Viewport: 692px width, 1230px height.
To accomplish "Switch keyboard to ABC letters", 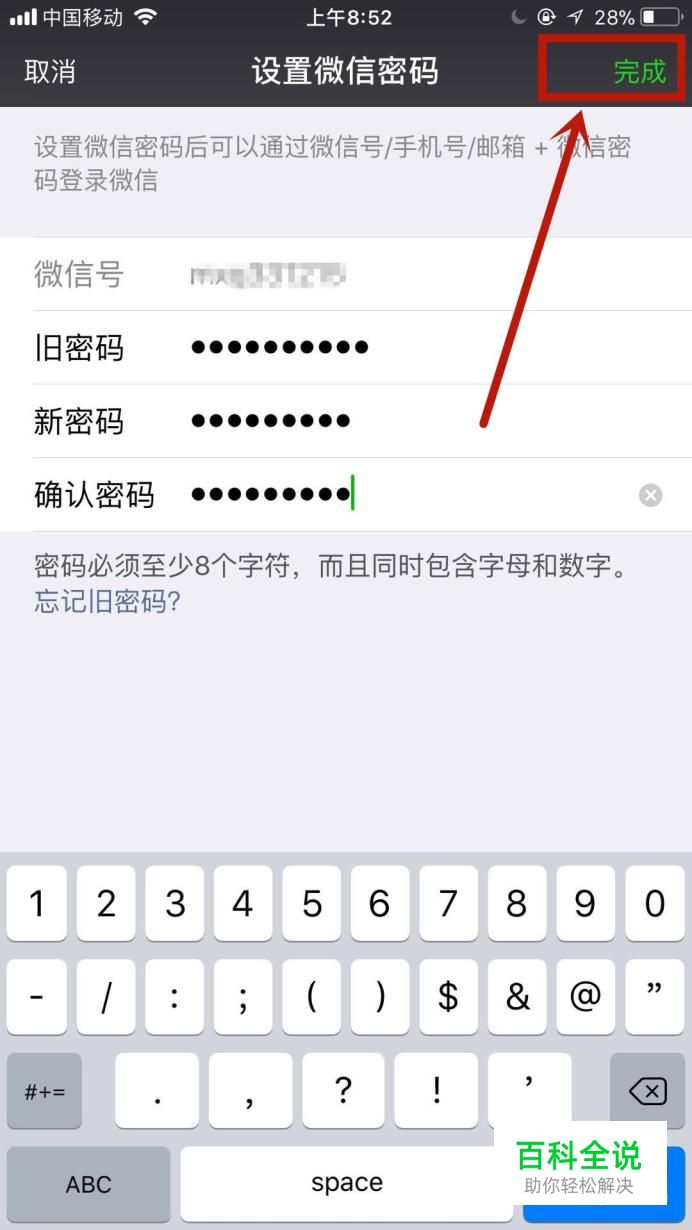I will (x=88, y=1184).
